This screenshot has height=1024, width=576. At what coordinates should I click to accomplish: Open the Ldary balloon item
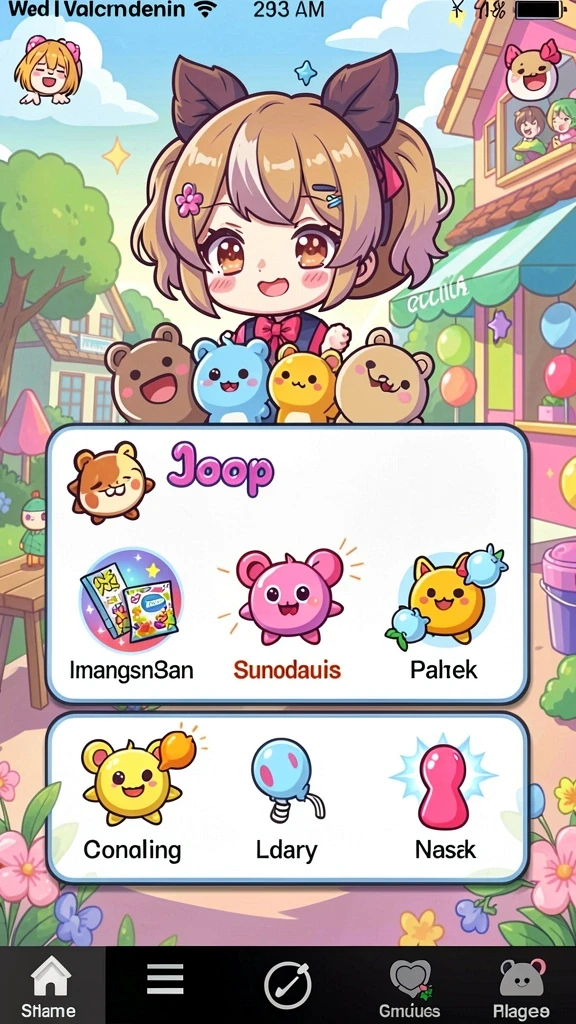click(x=287, y=797)
